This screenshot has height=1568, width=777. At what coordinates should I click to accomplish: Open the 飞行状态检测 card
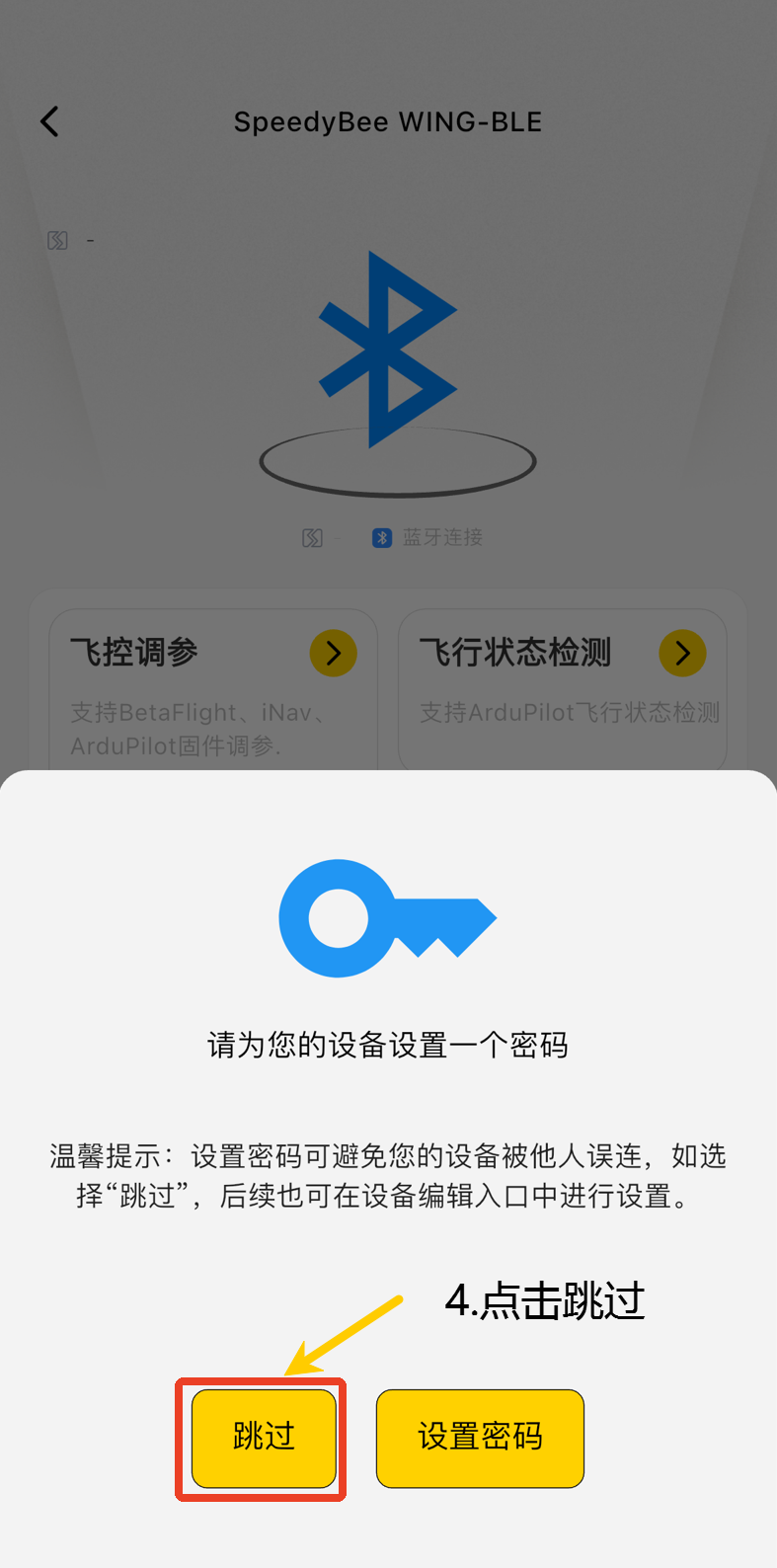tap(562, 688)
